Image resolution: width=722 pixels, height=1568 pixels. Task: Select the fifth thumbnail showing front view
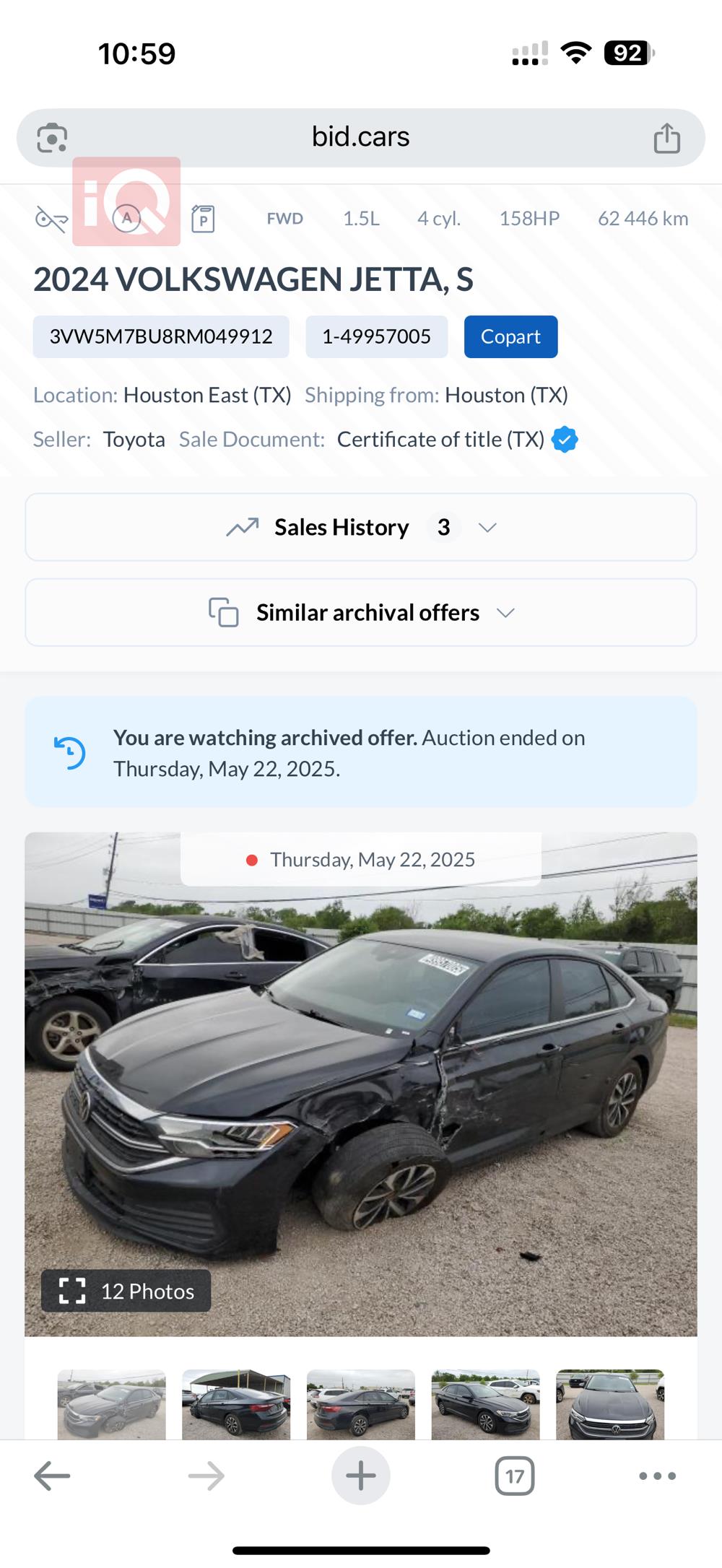click(x=610, y=1404)
